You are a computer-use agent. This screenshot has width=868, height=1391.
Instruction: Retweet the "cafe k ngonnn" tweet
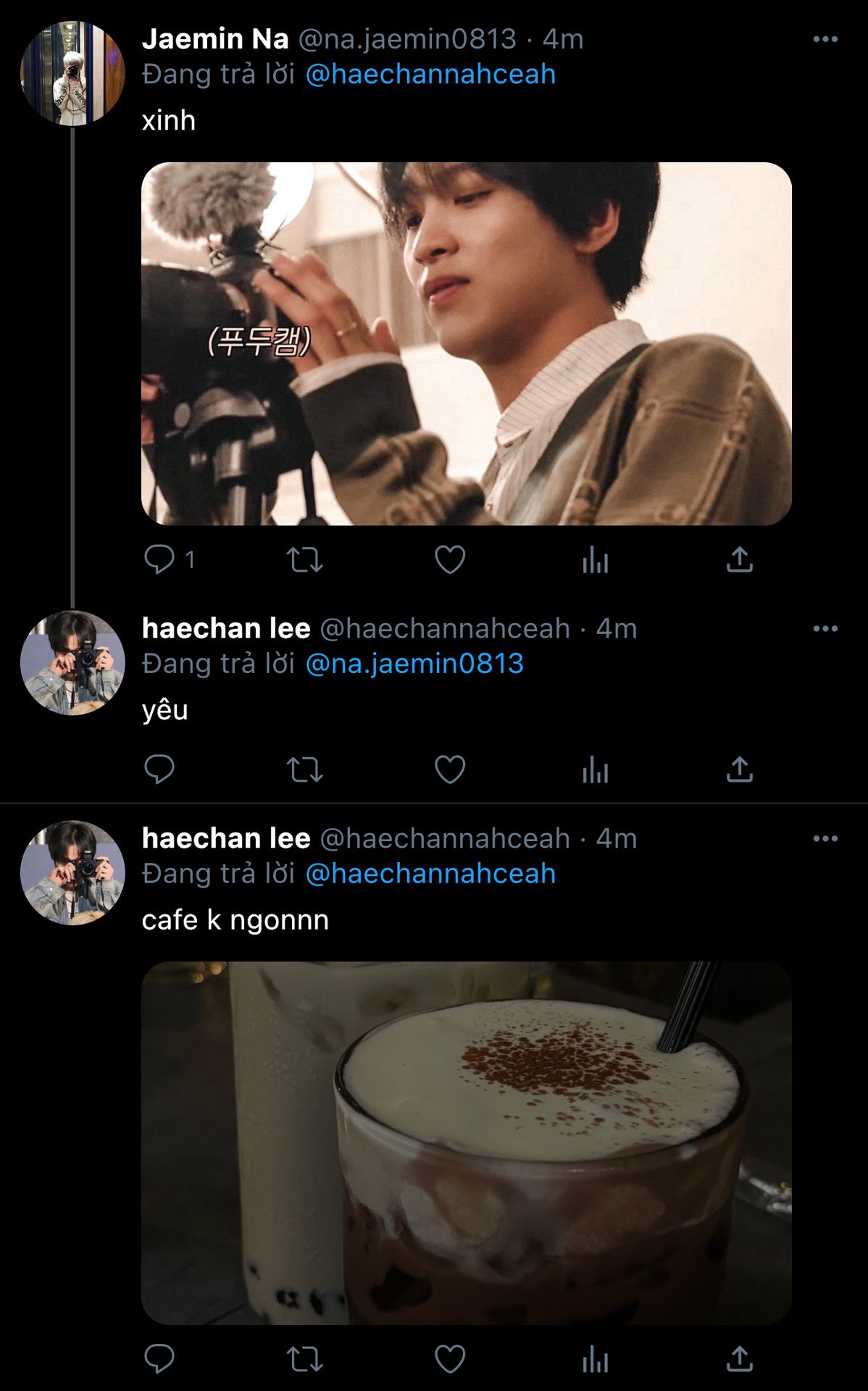tap(304, 1359)
